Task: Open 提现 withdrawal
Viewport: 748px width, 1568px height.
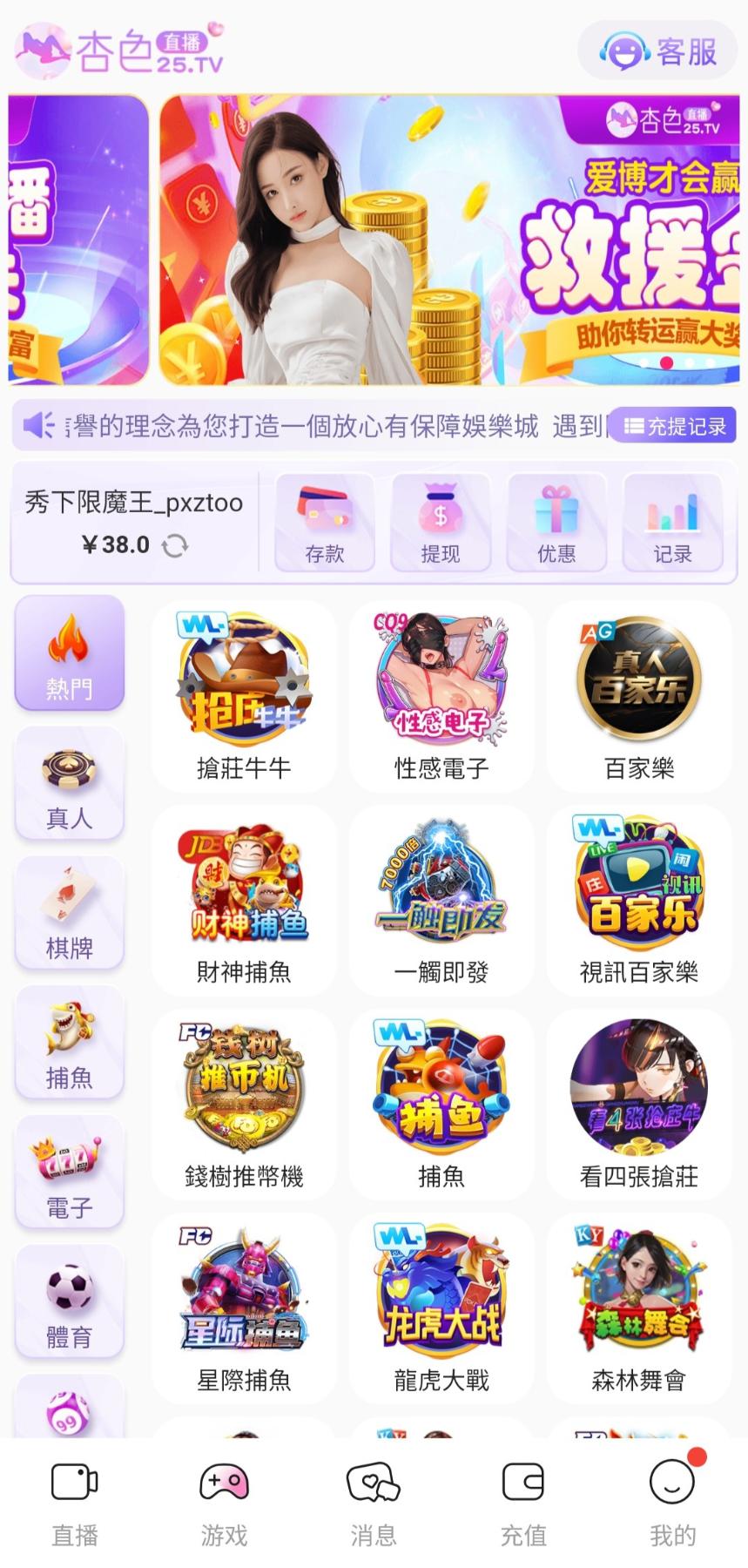Action: (441, 523)
